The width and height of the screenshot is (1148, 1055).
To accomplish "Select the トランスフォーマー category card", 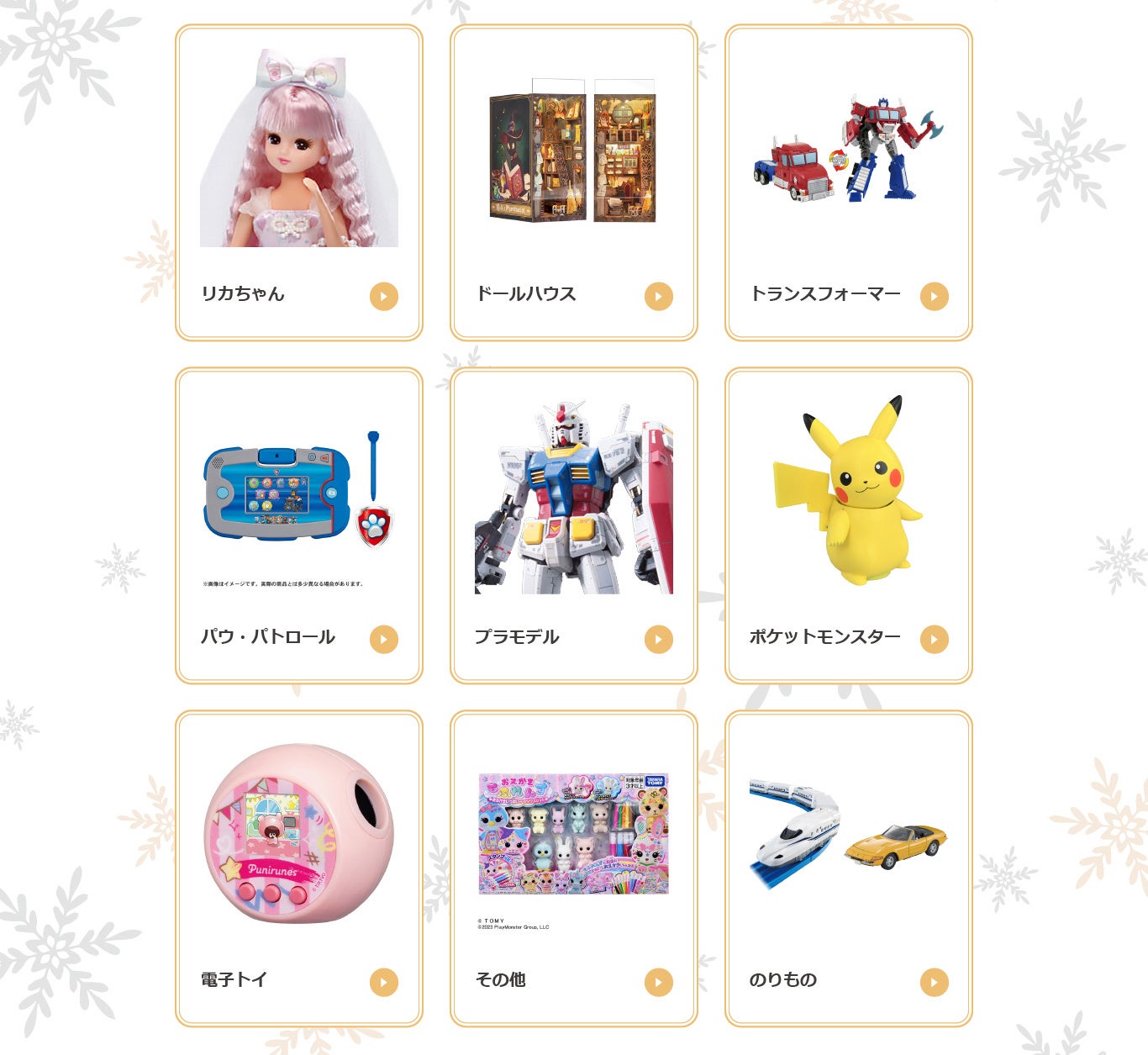I will click(x=848, y=182).
